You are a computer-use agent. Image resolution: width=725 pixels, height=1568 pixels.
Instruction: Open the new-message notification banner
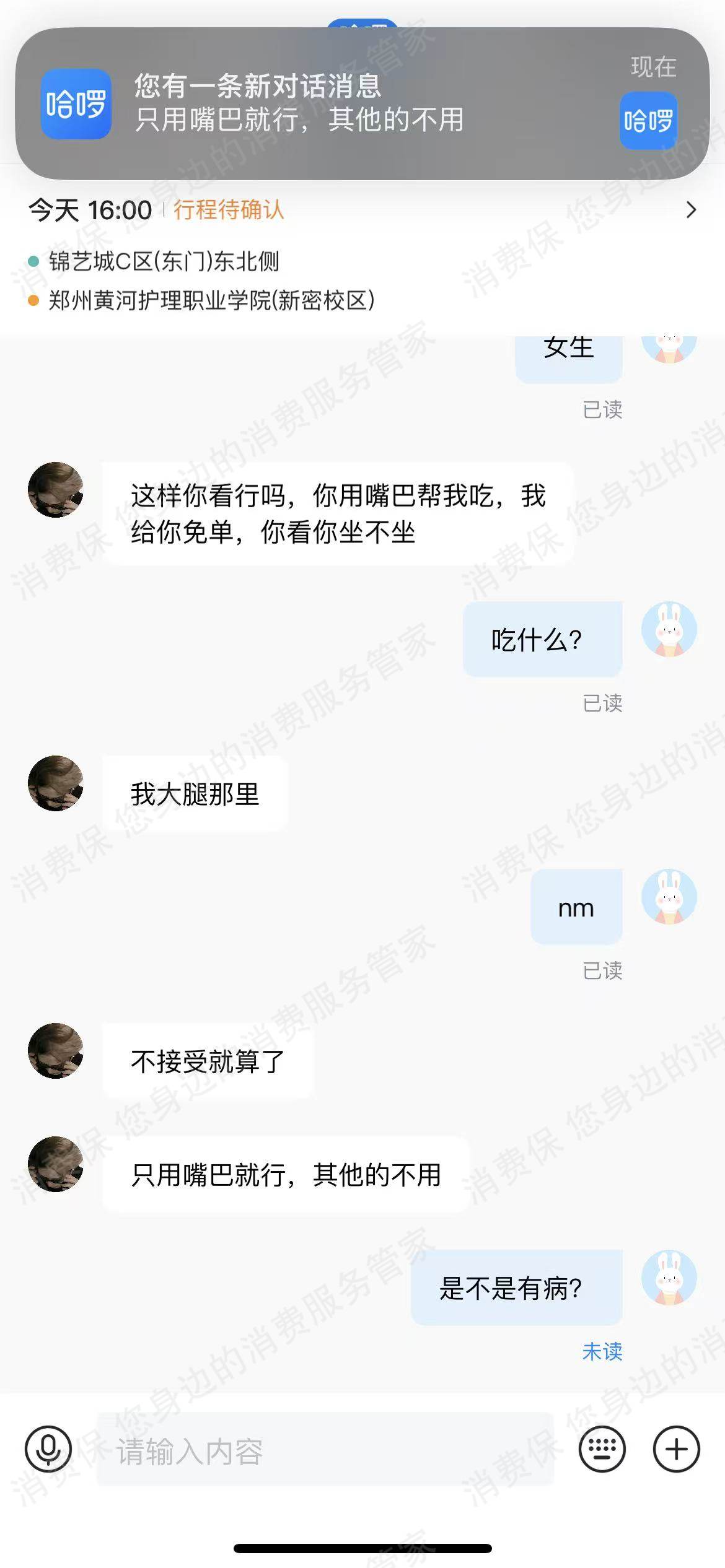pyautogui.click(x=362, y=103)
